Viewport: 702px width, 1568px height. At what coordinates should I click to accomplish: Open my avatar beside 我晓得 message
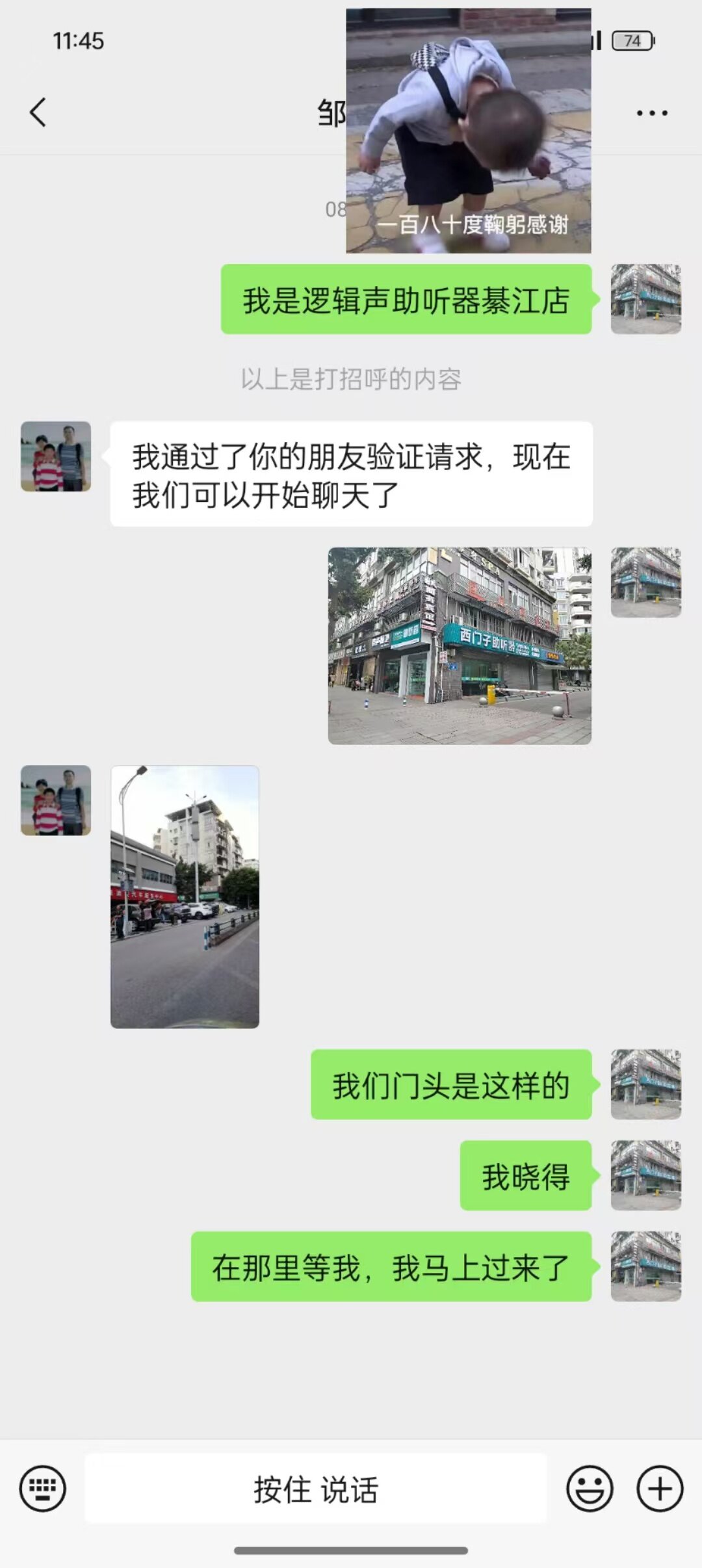coord(646,1175)
